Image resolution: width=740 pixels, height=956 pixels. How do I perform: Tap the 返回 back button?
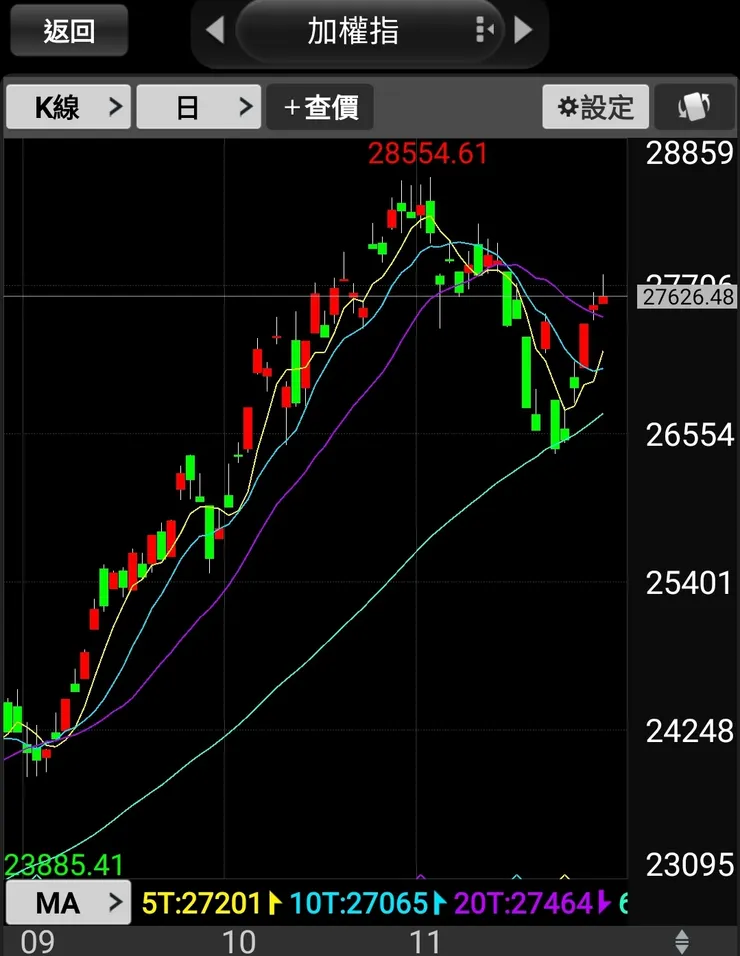point(69,31)
